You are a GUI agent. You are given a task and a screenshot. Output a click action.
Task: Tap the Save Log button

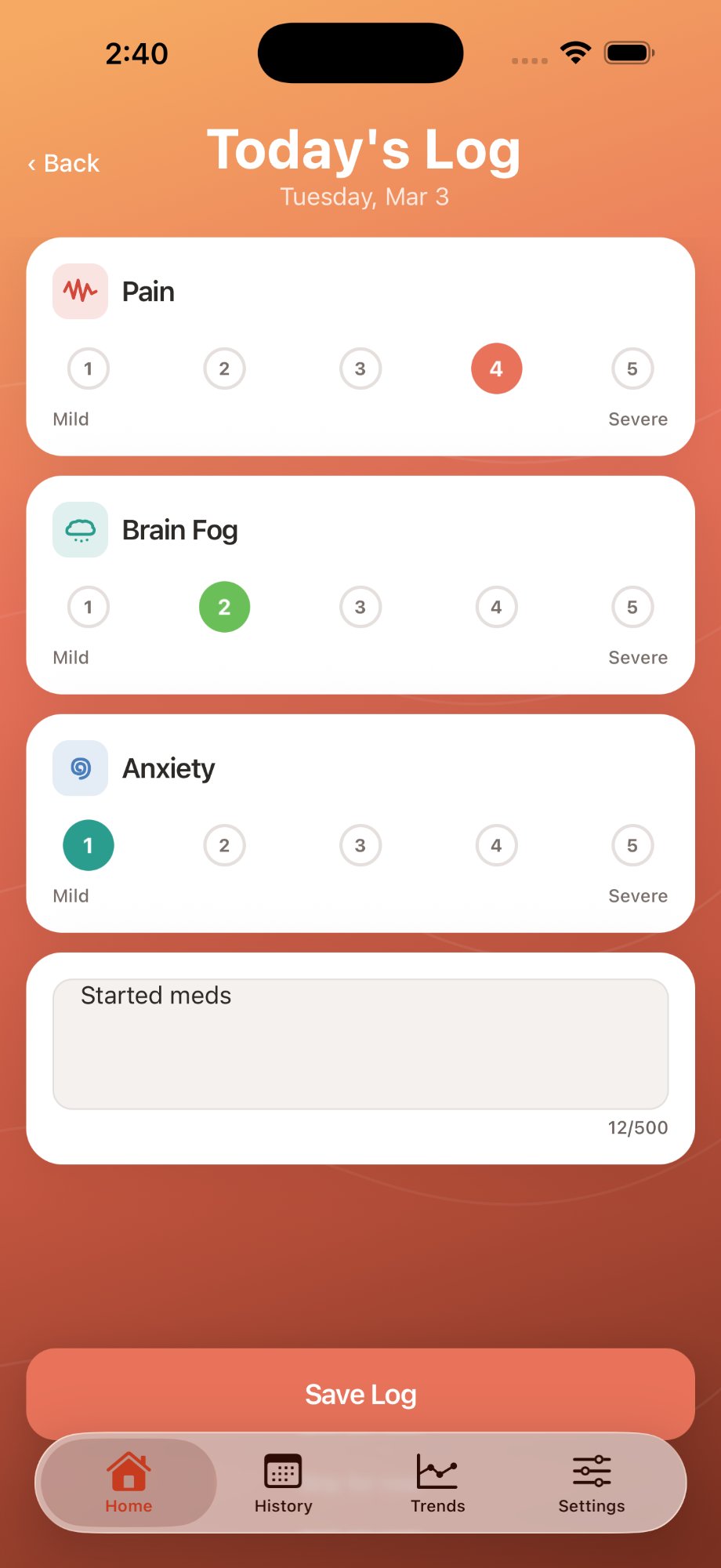[x=360, y=1394]
